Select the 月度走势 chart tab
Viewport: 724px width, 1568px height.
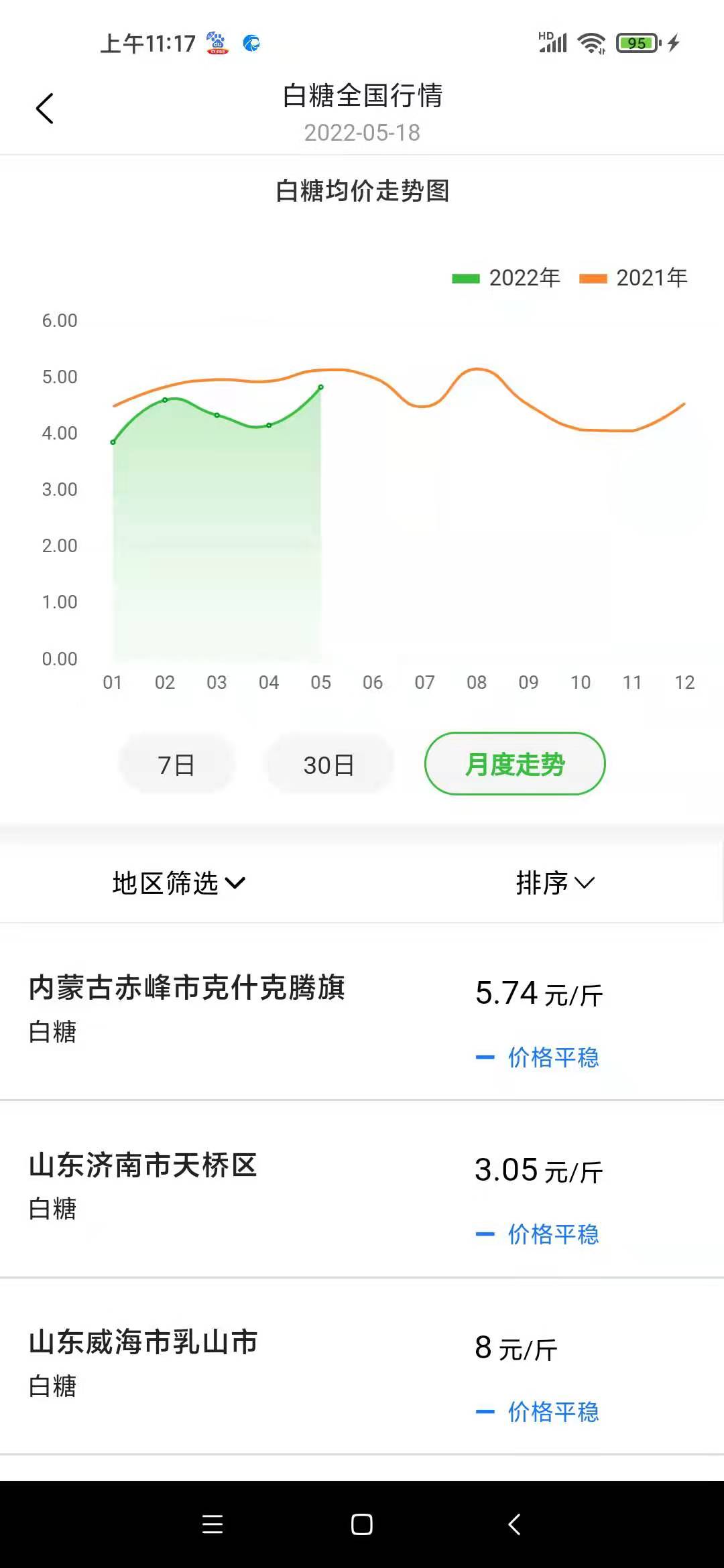515,764
